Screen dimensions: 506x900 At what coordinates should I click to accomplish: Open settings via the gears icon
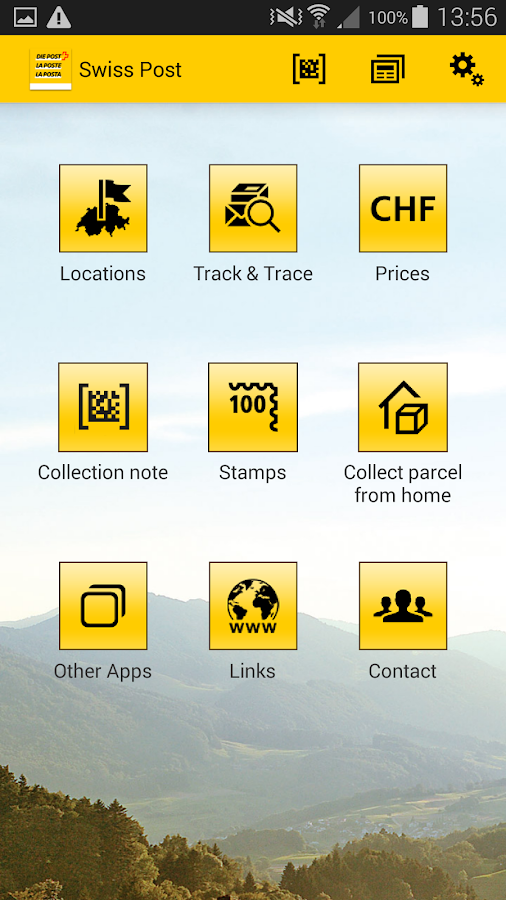click(466, 69)
